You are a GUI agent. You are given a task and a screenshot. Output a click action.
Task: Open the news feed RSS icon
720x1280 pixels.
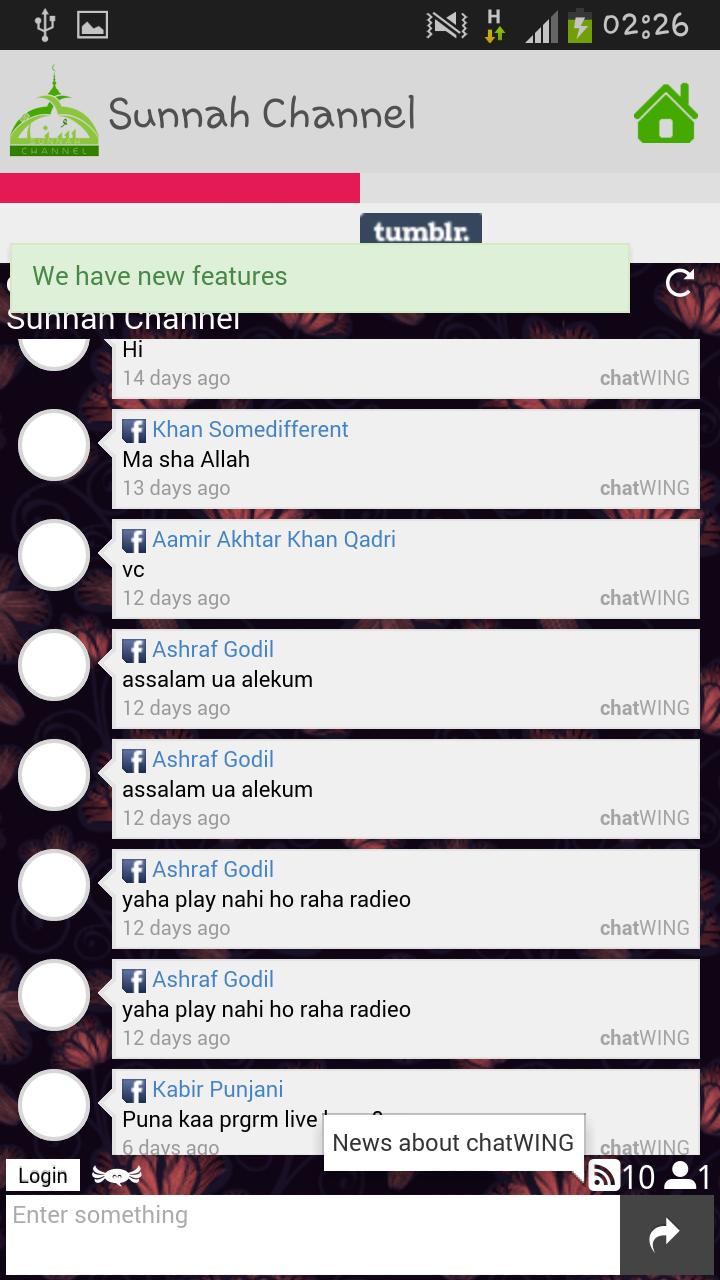click(605, 1176)
